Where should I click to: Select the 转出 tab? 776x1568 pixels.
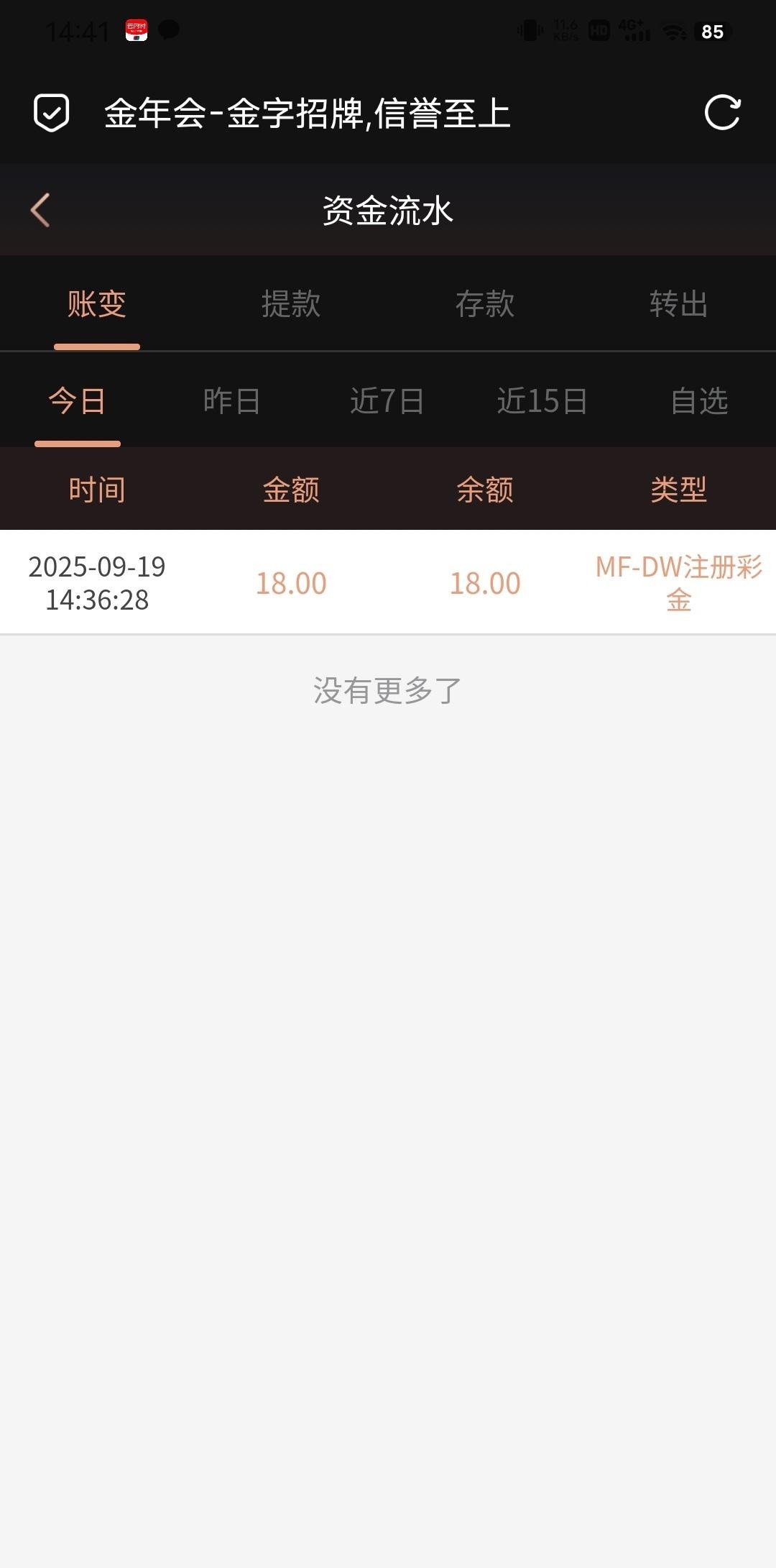678,304
